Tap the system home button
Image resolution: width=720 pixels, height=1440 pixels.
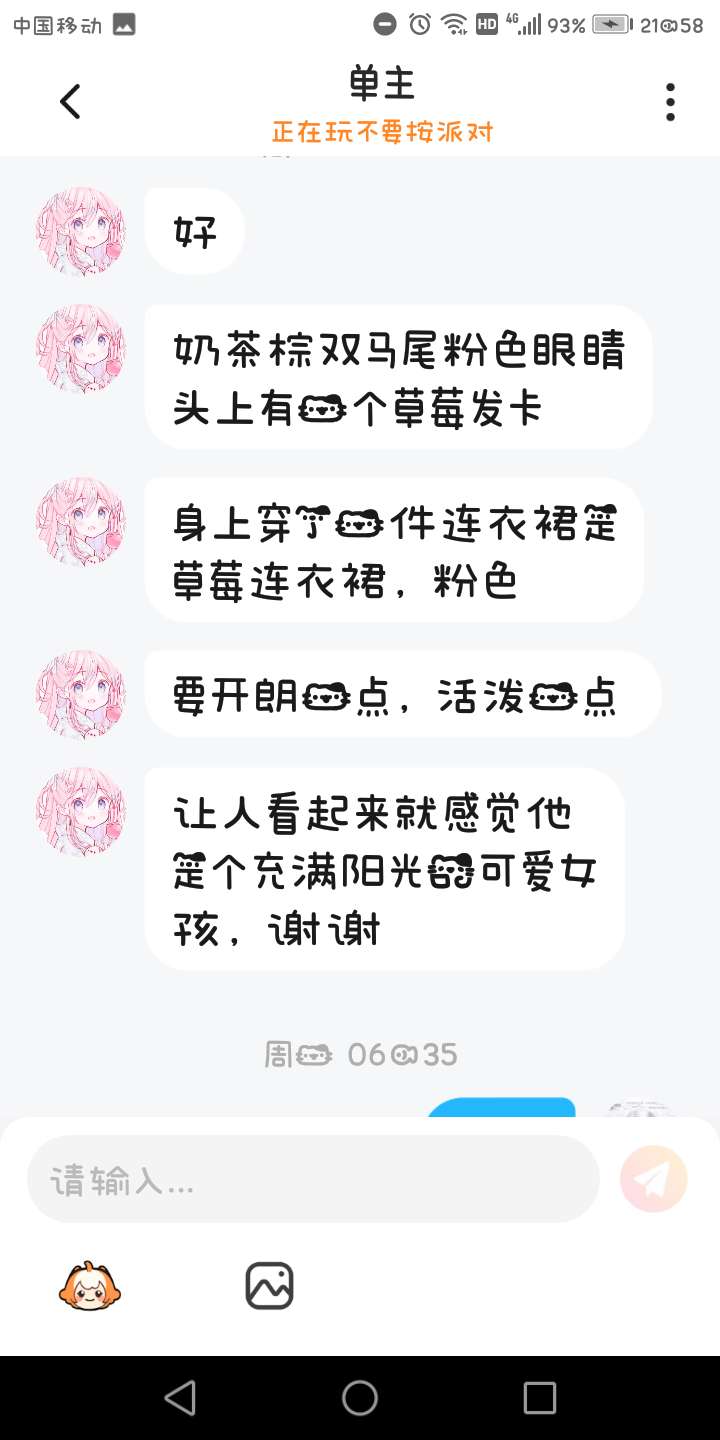[360, 1398]
